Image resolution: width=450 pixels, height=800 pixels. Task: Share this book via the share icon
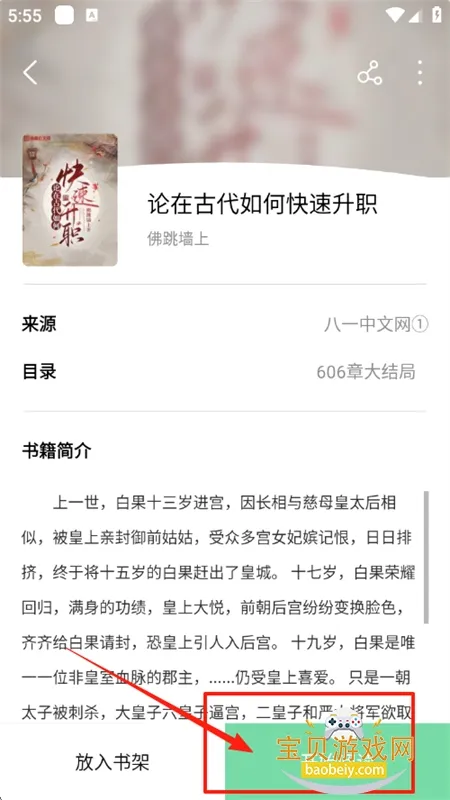[370, 72]
